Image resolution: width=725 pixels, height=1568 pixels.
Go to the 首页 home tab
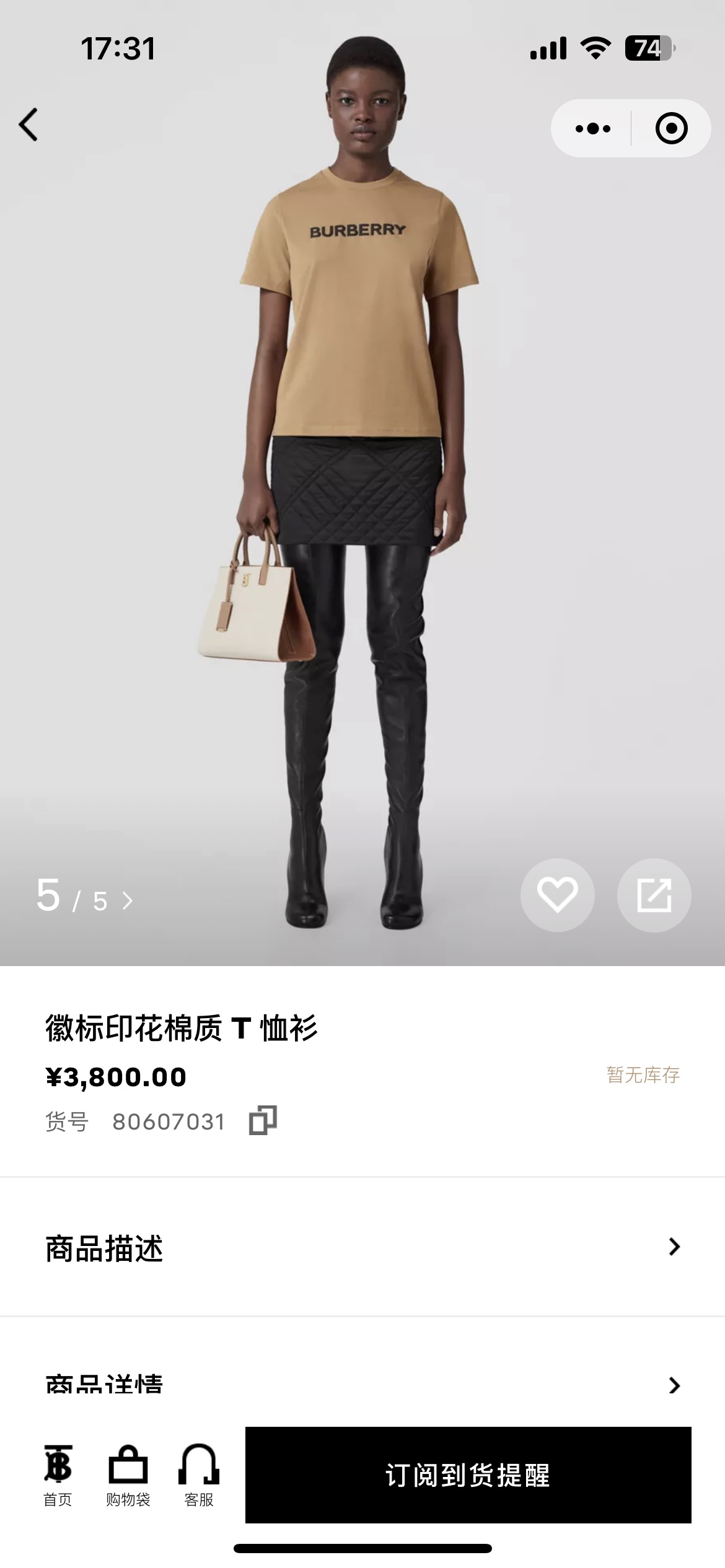58,1474
